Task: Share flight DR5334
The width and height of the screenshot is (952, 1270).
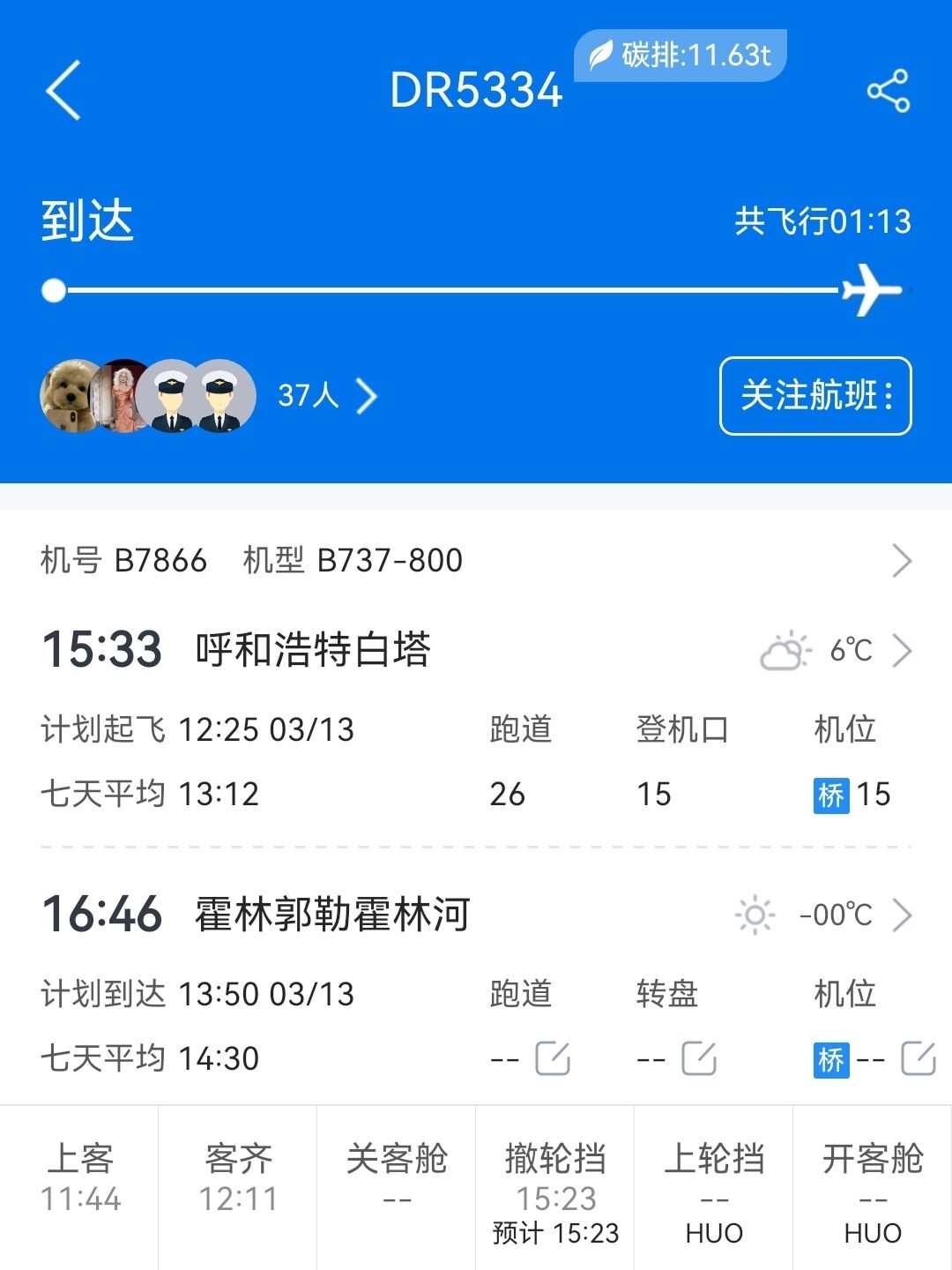Action: [x=888, y=91]
